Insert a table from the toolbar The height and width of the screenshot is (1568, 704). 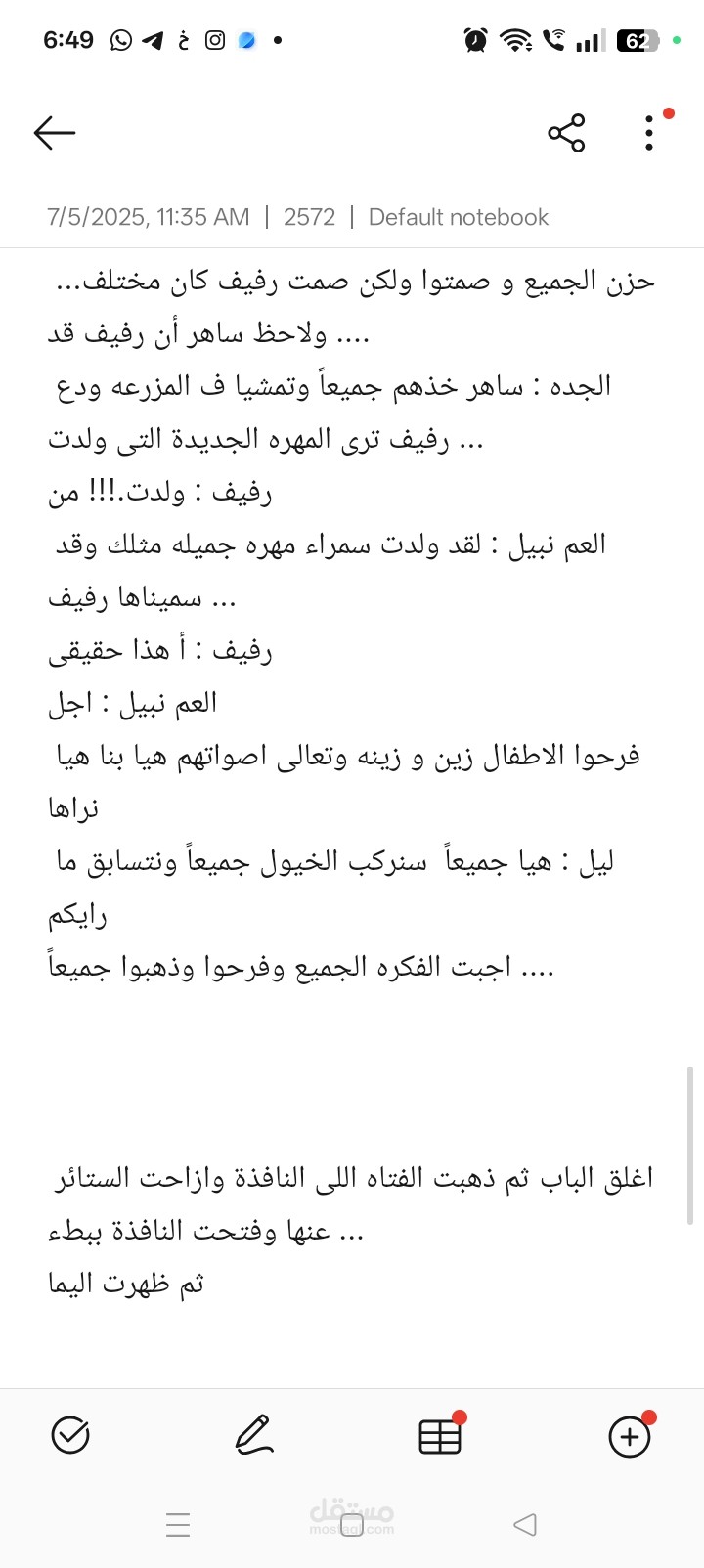(440, 1436)
